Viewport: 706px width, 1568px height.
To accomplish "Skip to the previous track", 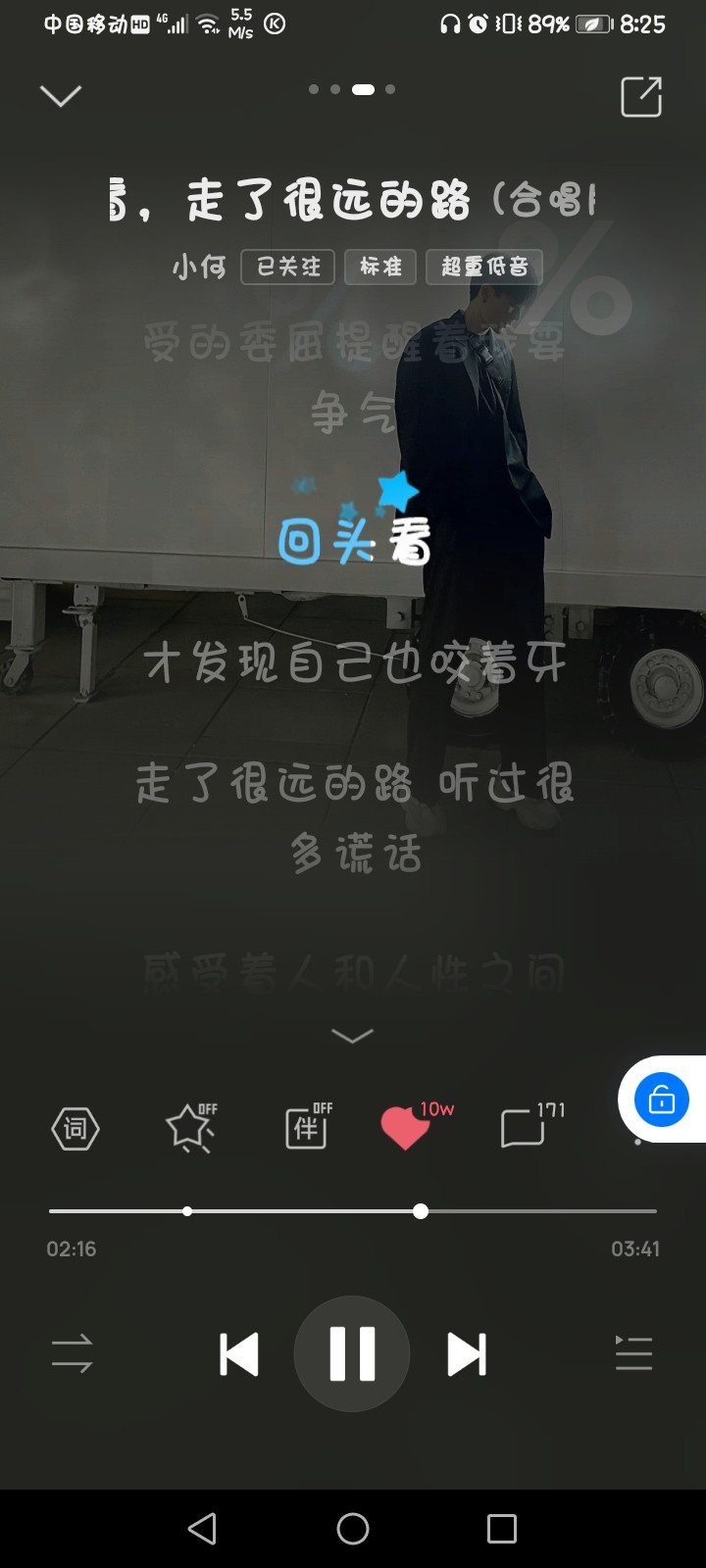I will tap(238, 1353).
